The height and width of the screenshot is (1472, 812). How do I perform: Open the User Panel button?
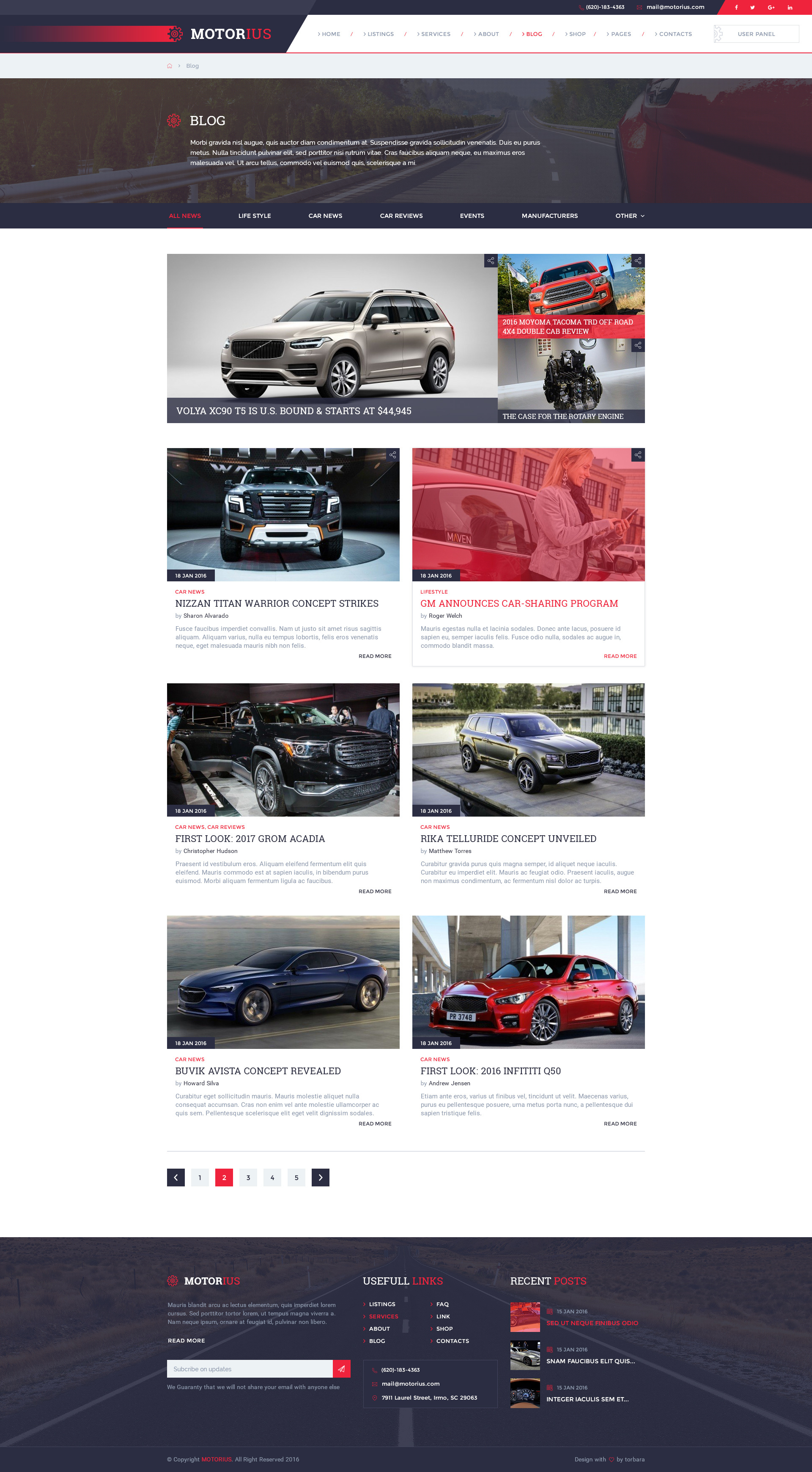point(755,34)
